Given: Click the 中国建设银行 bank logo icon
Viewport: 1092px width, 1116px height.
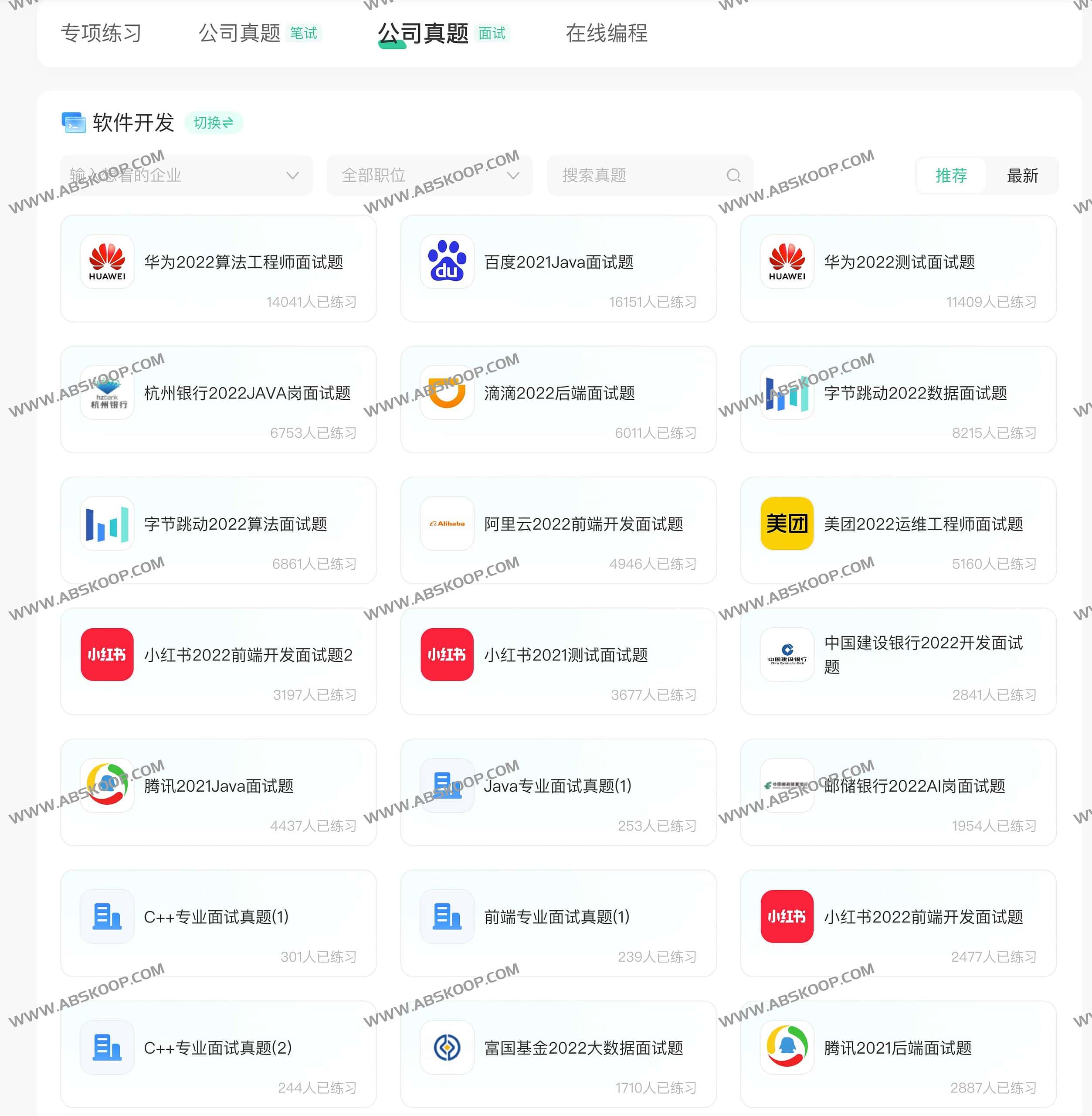Looking at the screenshot, I should (786, 656).
